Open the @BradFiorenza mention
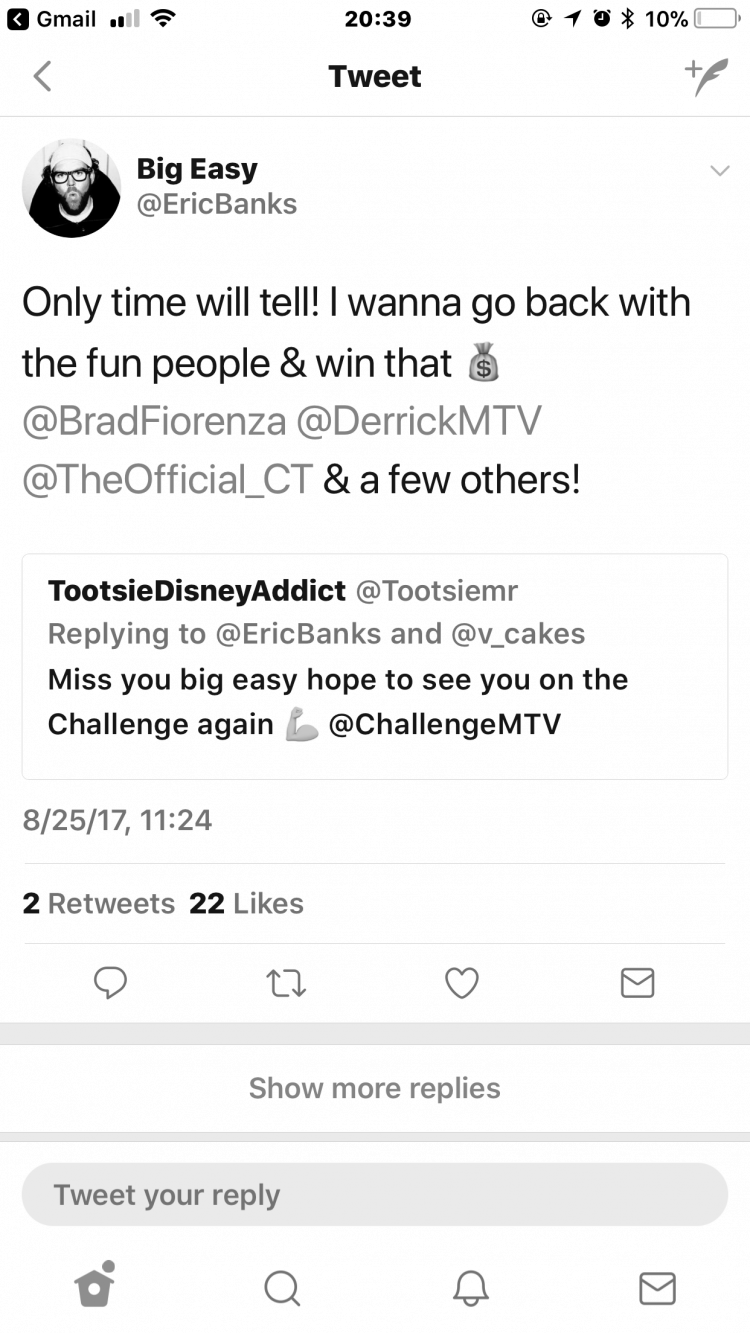The image size is (750, 1333). click(x=154, y=421)
